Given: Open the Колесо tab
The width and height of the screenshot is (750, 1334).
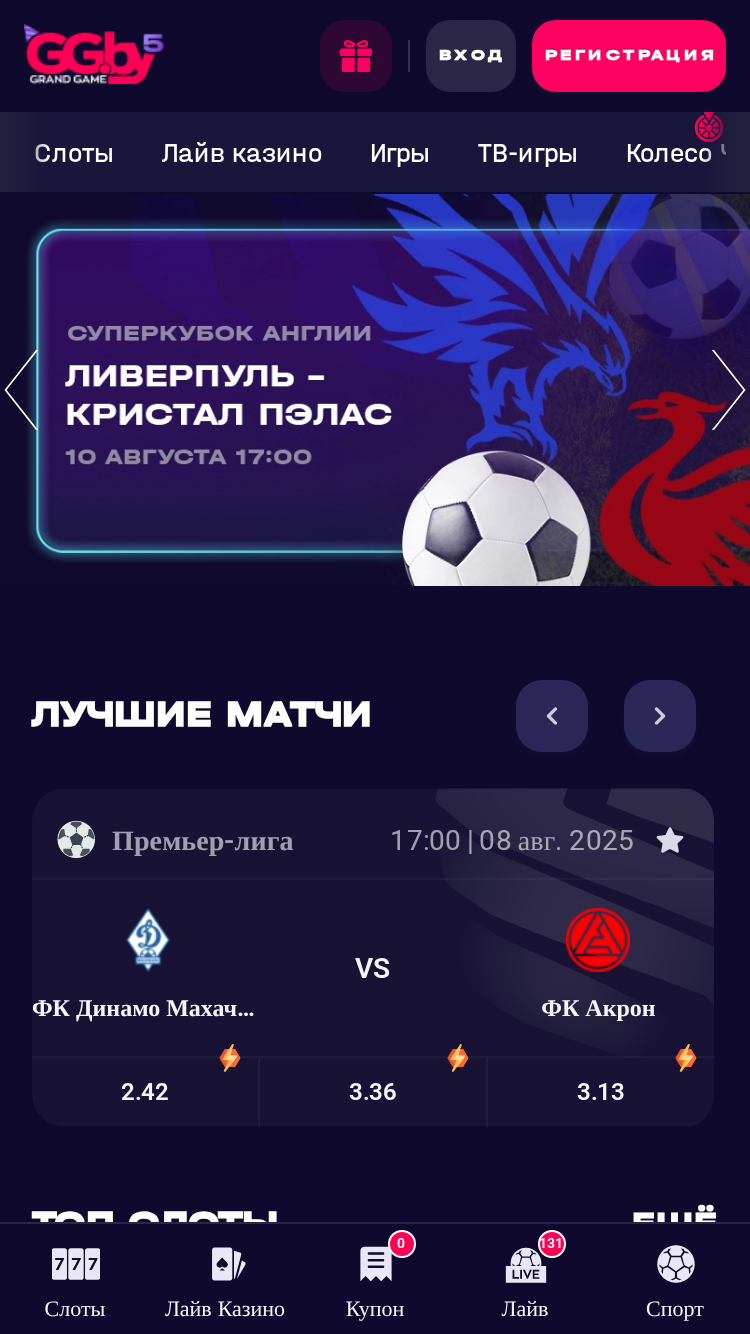Looking at the screenshot, I should [669, 153].
